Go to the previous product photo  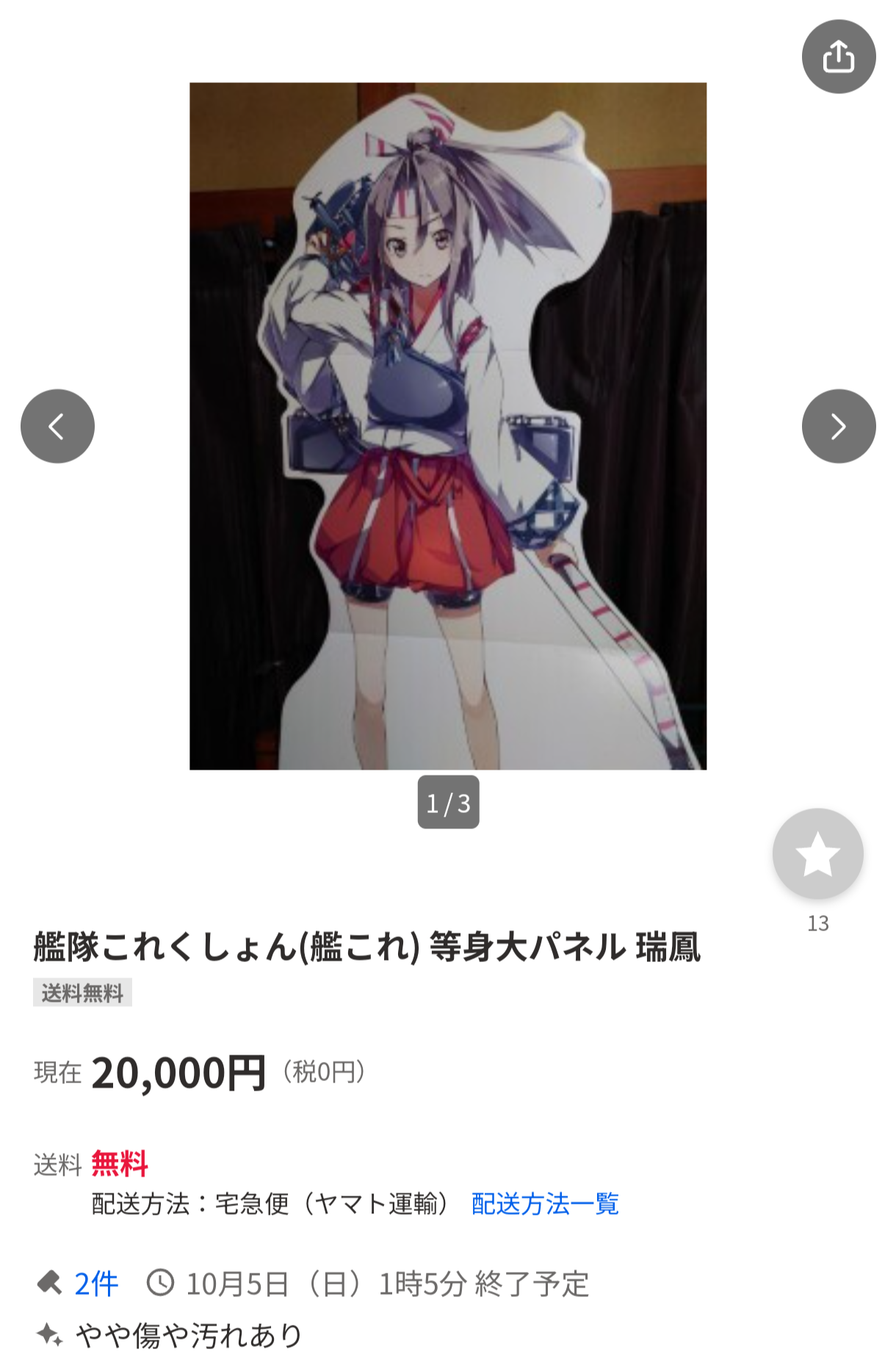(x=57, y=426)
